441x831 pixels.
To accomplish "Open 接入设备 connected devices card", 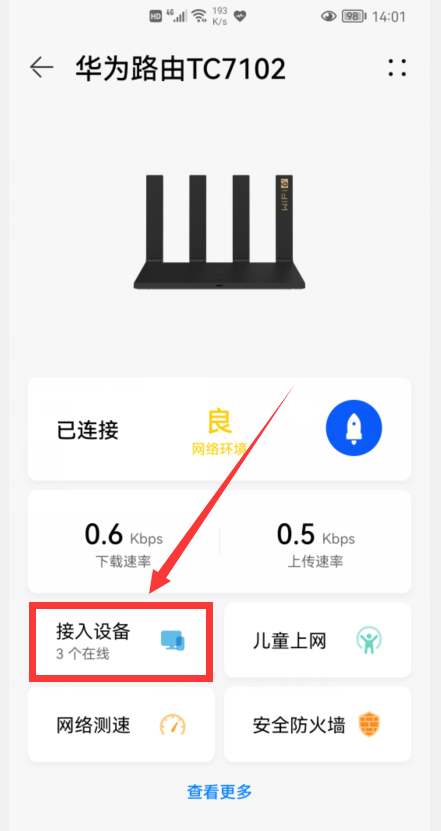I will pyautogui.click(x=121, y=641).
